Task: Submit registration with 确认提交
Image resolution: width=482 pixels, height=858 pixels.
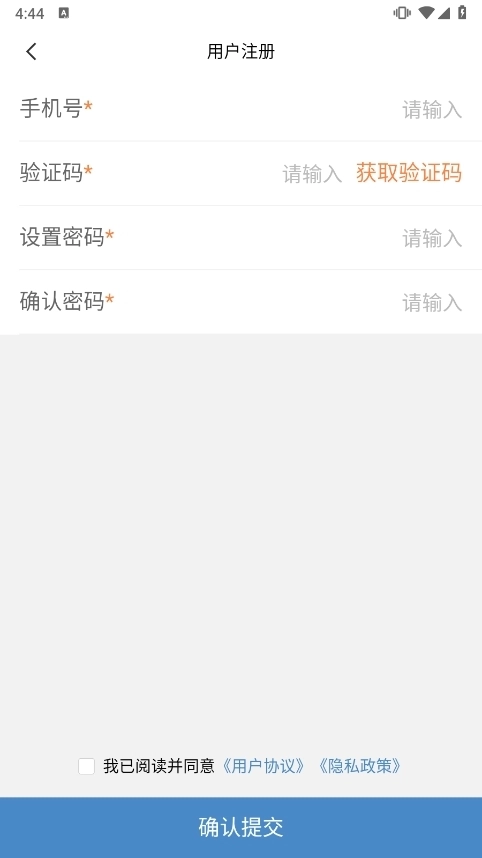Action: [241, 827]
